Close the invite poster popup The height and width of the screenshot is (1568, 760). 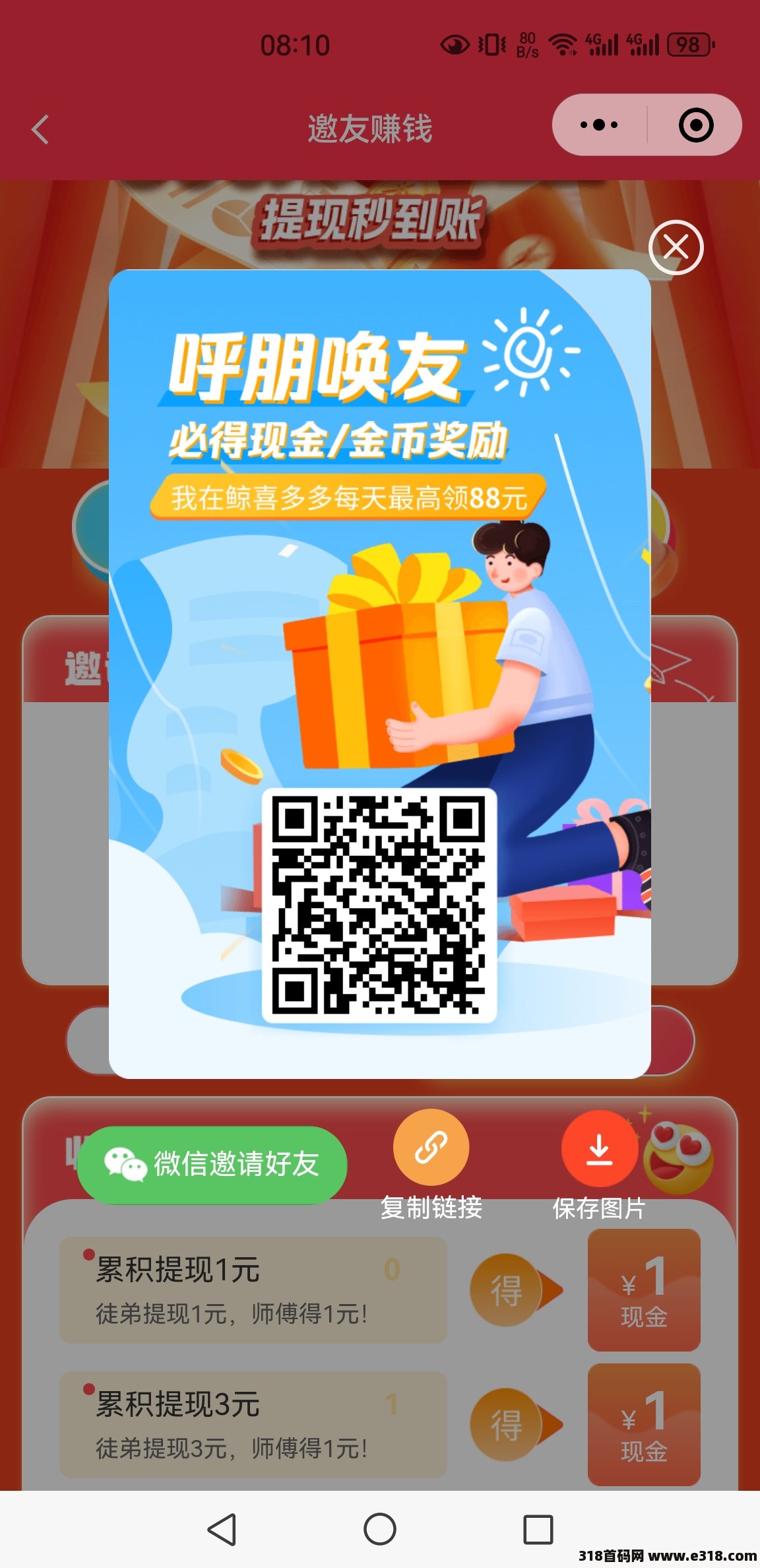[x=676, y=247]
